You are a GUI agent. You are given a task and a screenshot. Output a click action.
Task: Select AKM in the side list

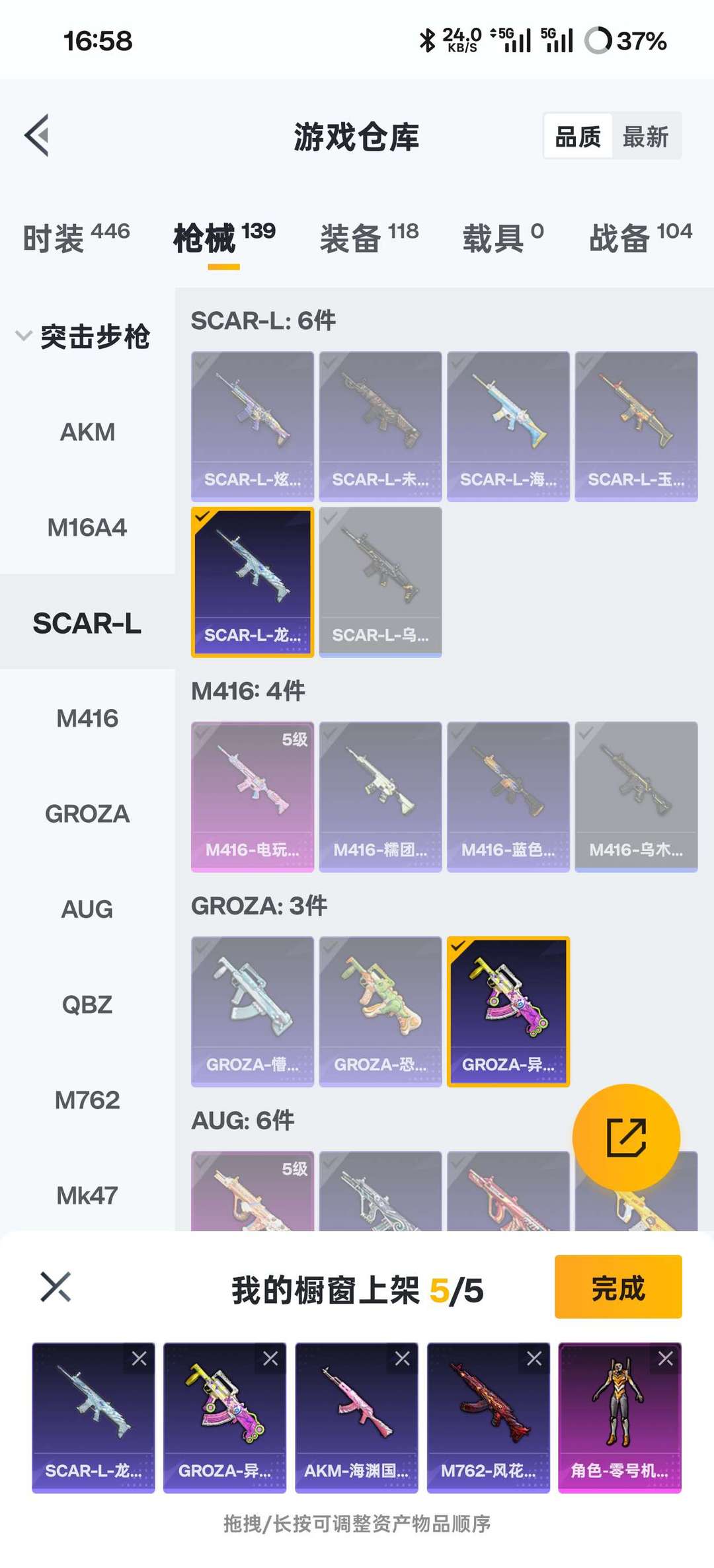[x=87, y=432]
